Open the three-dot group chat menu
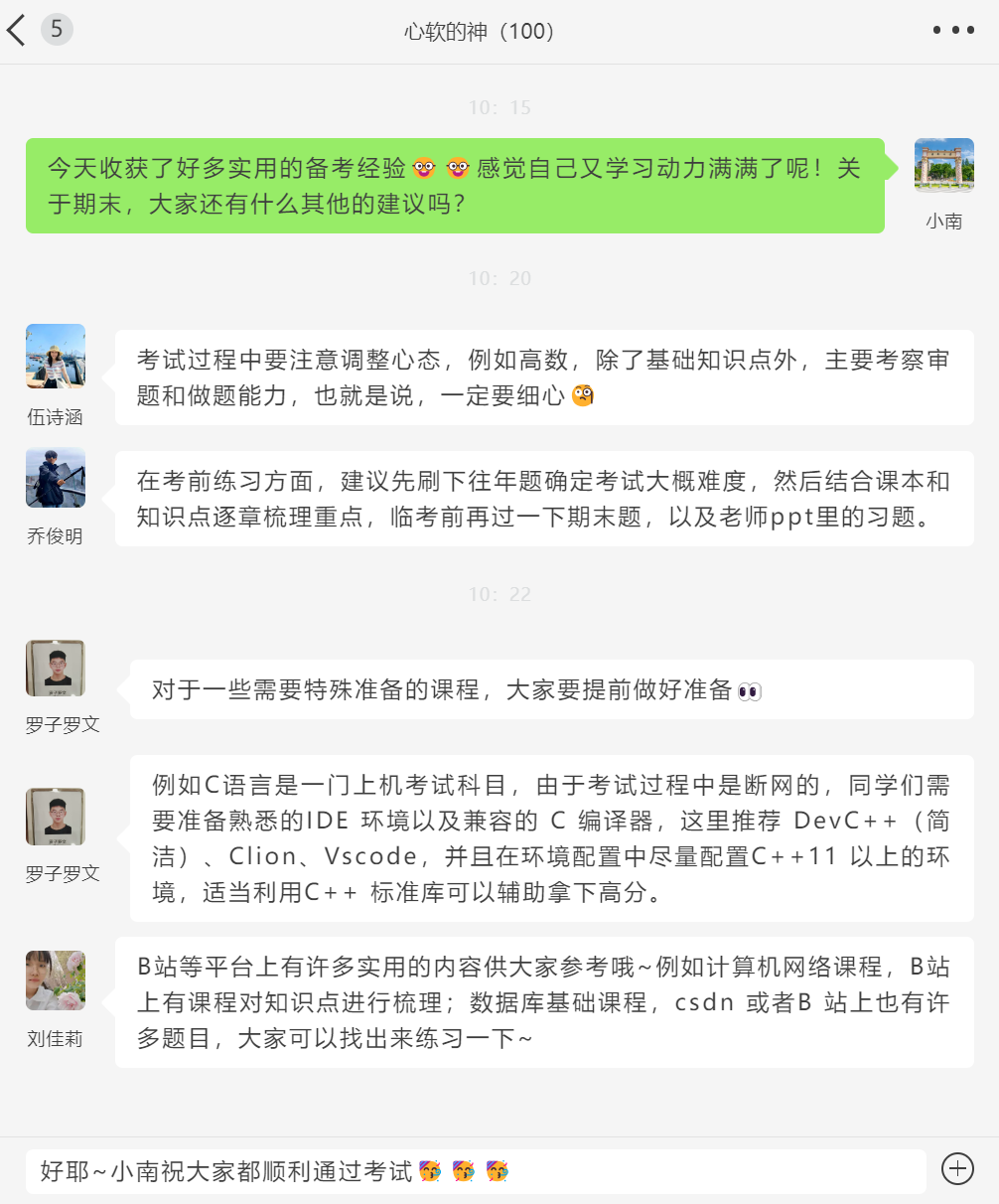Screen dimensions: 999x1204 pos(953,31)
